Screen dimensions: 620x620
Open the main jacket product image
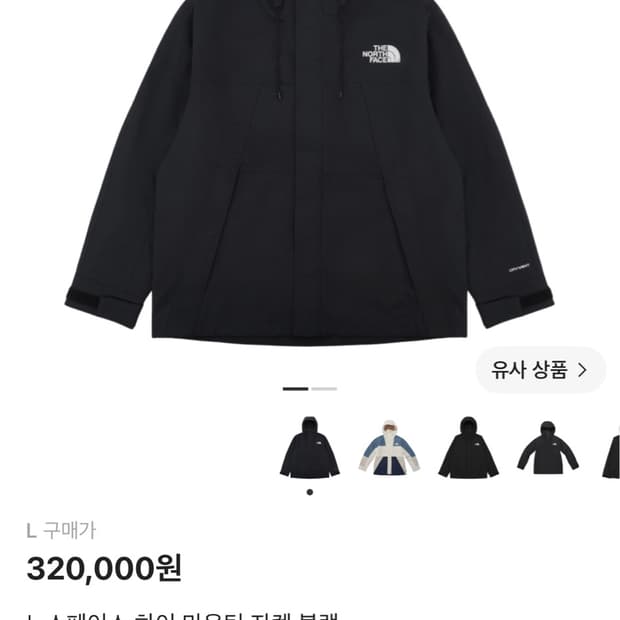[x=309, y=172]
